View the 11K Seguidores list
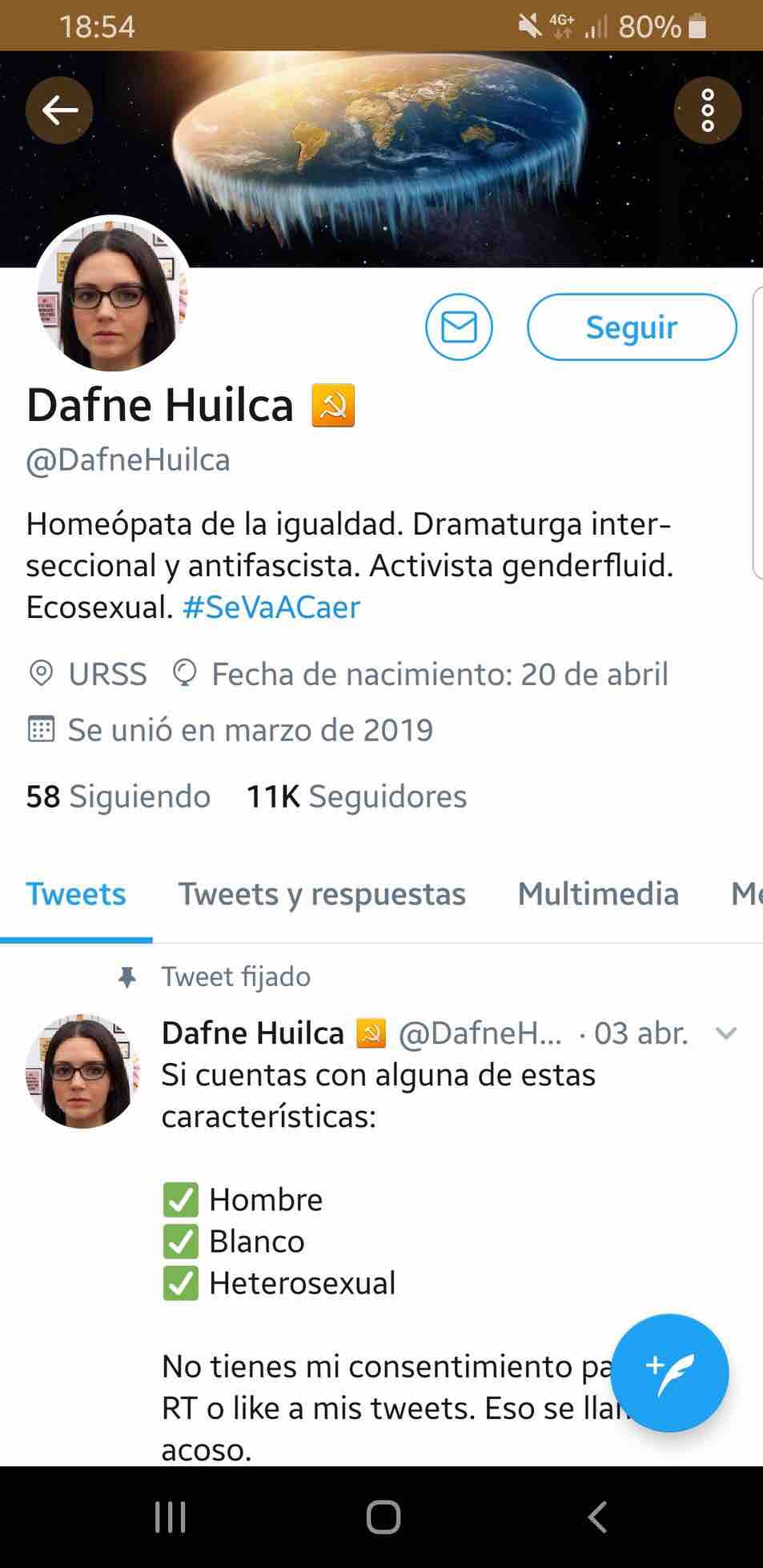This screenshot has width=763, height=1568. tap(356, 796)
